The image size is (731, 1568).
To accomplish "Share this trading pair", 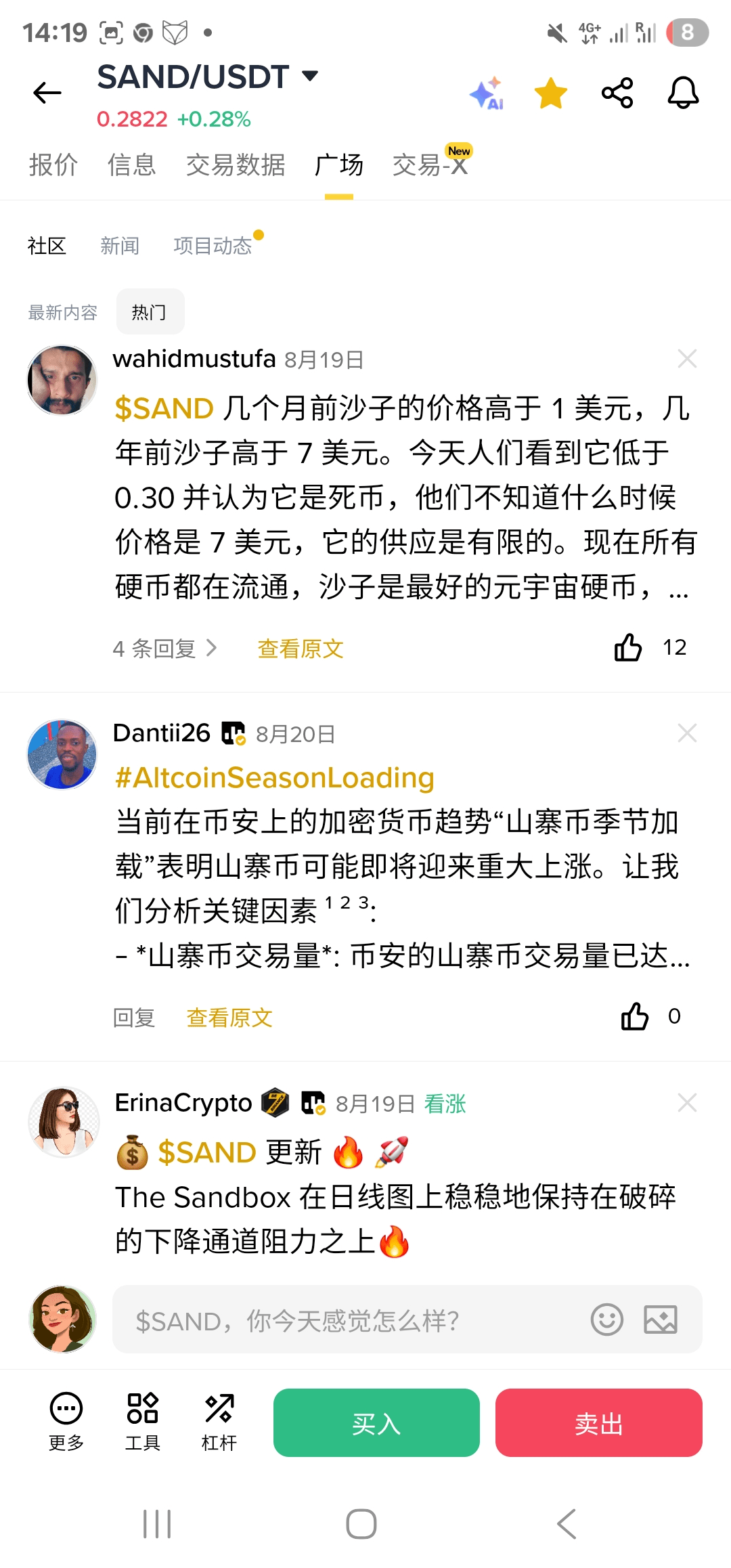I will tap(617, 93).
